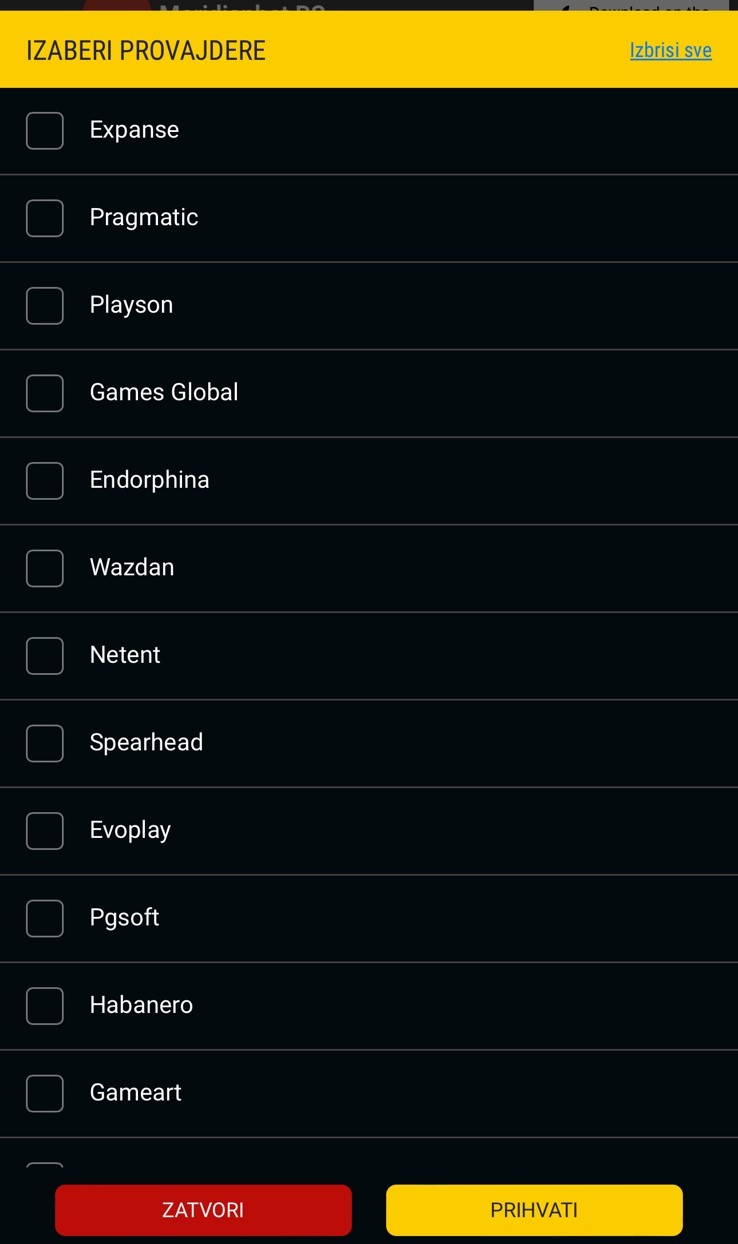The image size is (738, 1244).
Task: Close the dialog with ZATVORI
Action: [203, 1210]
